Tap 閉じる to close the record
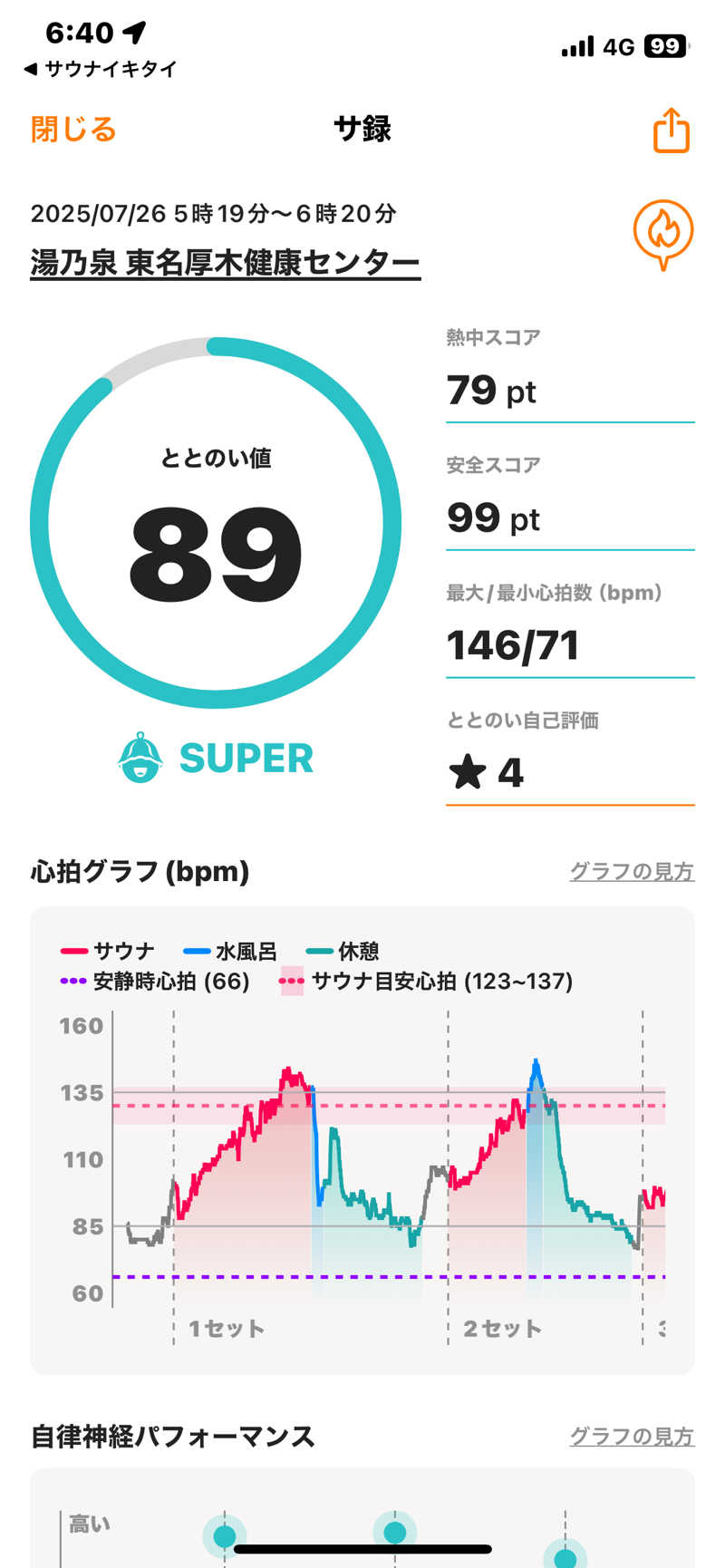Screen dimensions: 725x1568 coord(73,130)
